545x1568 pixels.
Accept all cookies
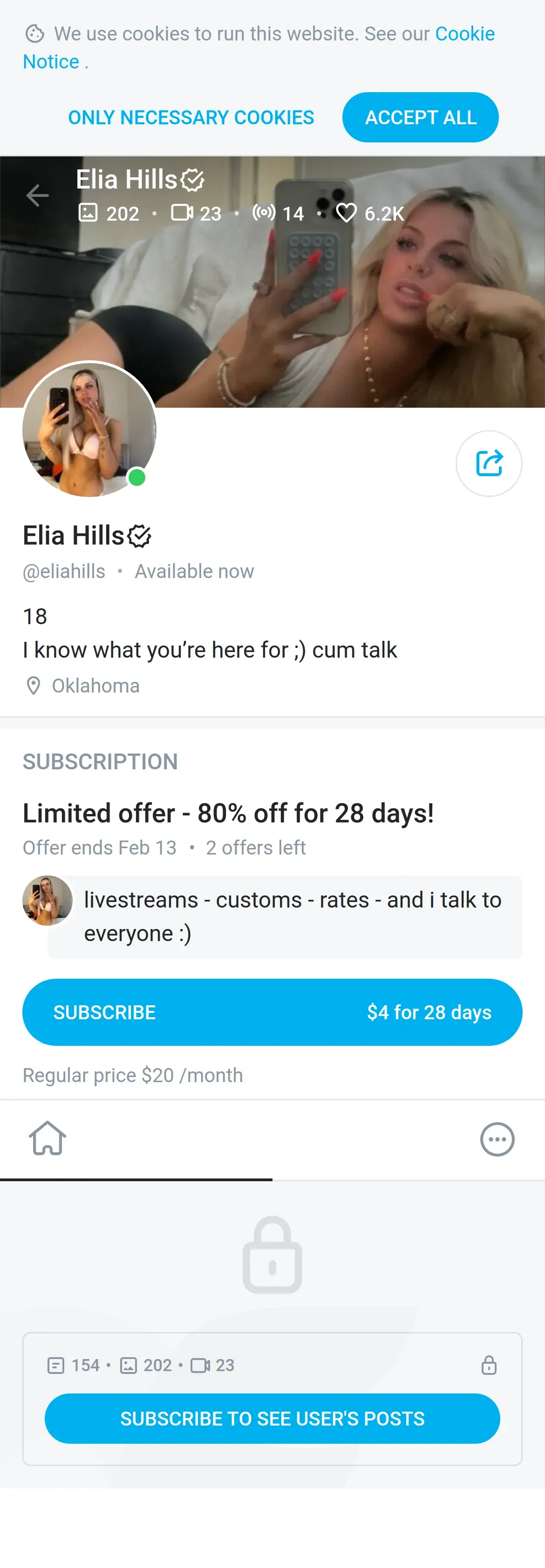(x=420, y=117)
